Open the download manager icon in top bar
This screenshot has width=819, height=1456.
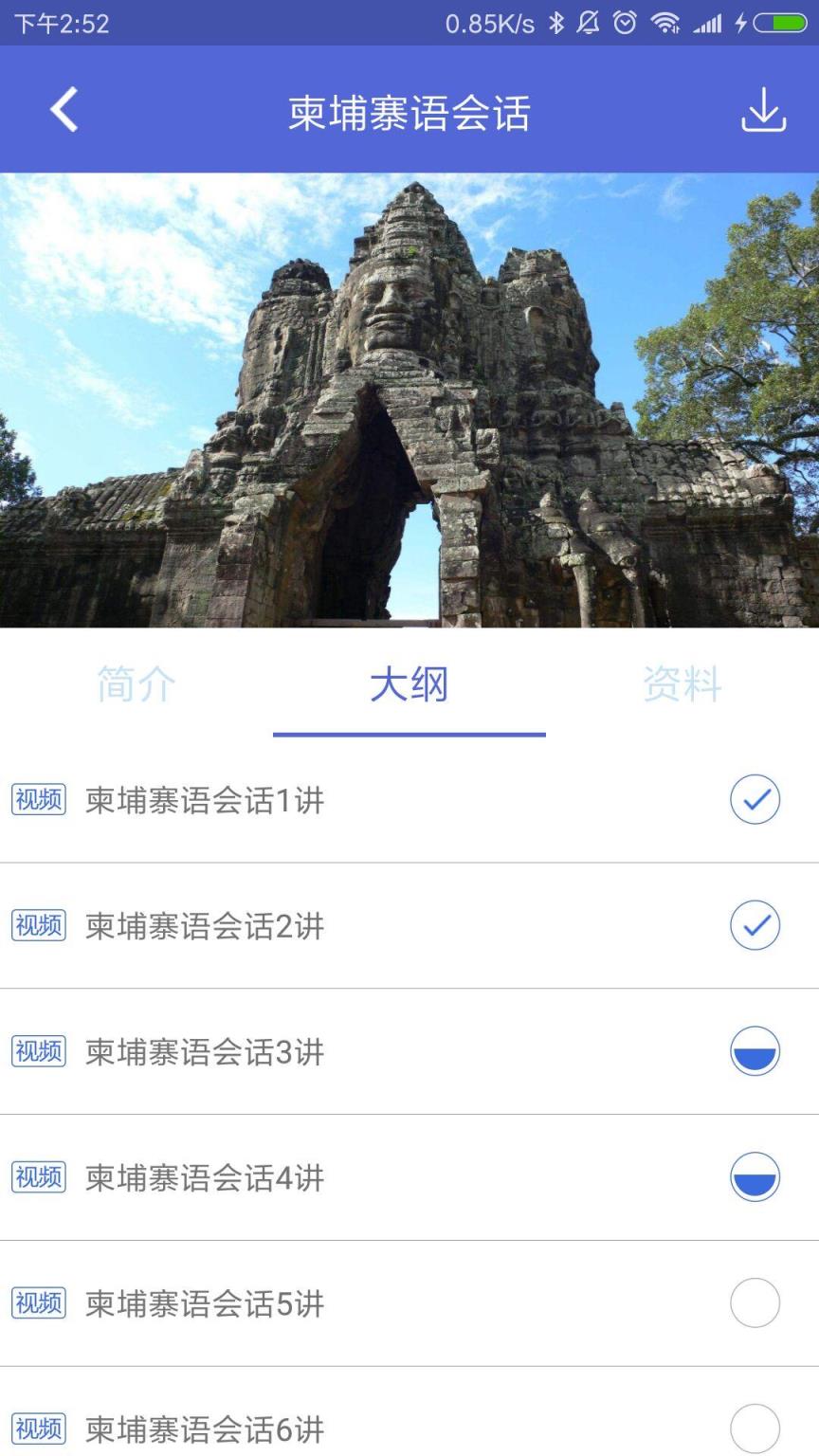point(763,110)
